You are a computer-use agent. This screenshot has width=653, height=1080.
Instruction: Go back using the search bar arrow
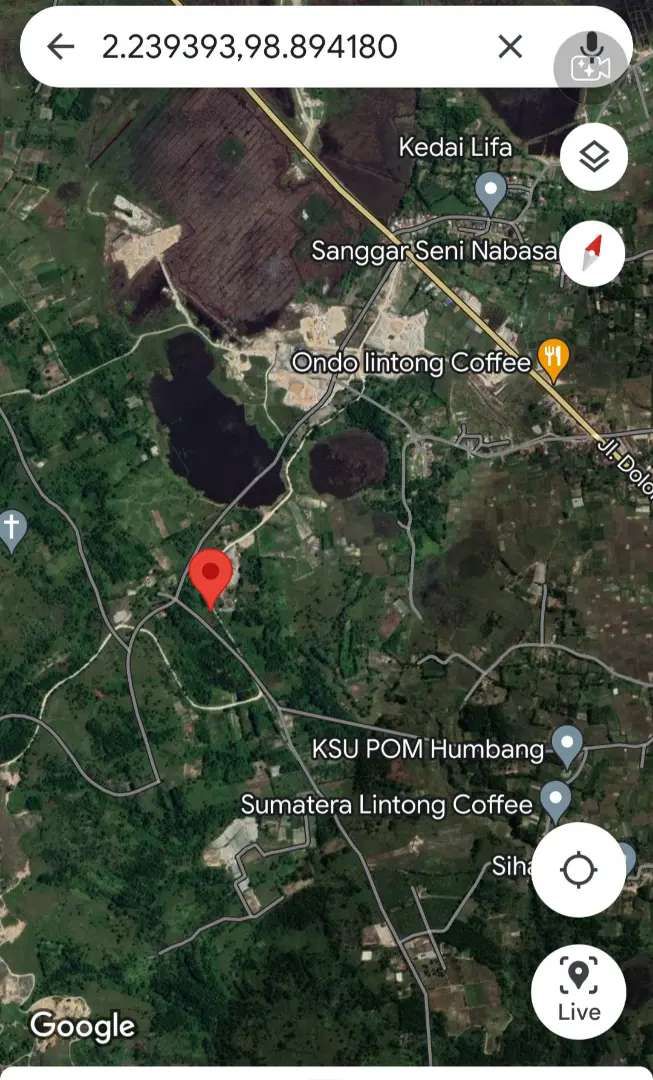pos(61,47)
